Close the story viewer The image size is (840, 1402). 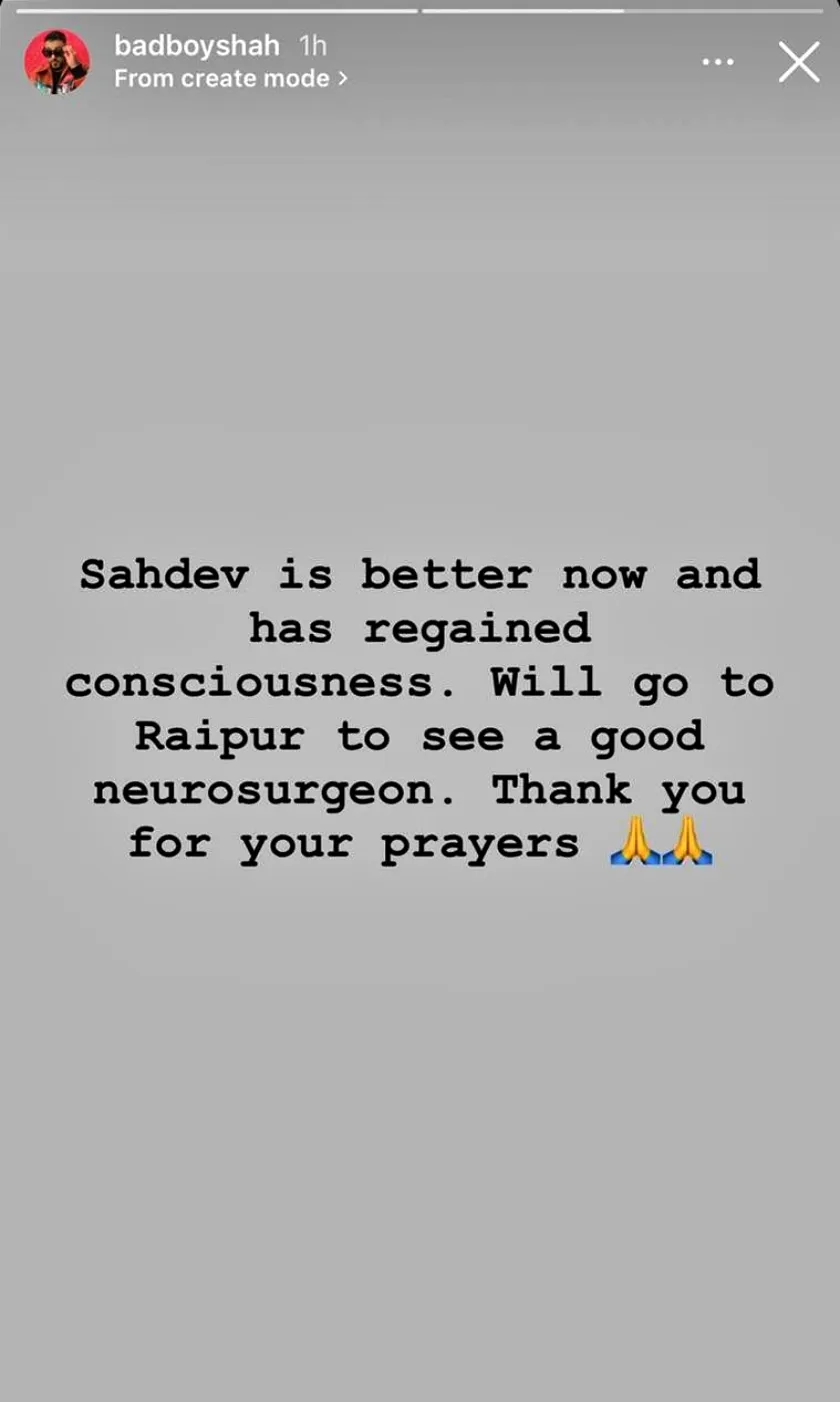click(x=798, y=62)
